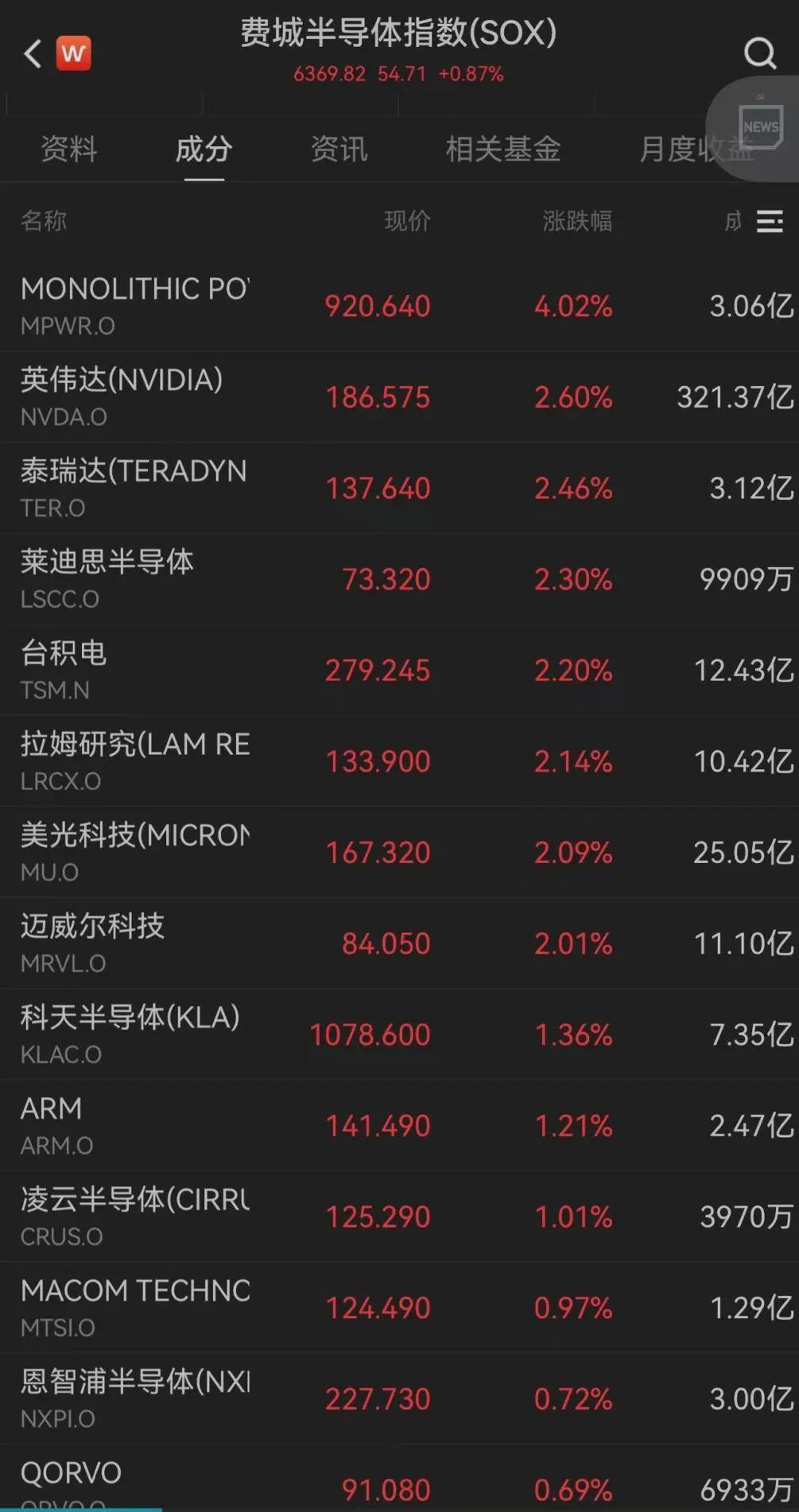Switch to the 资料 tab
The height and width of the screenshot is (1512, 799).
click(69, 149)
